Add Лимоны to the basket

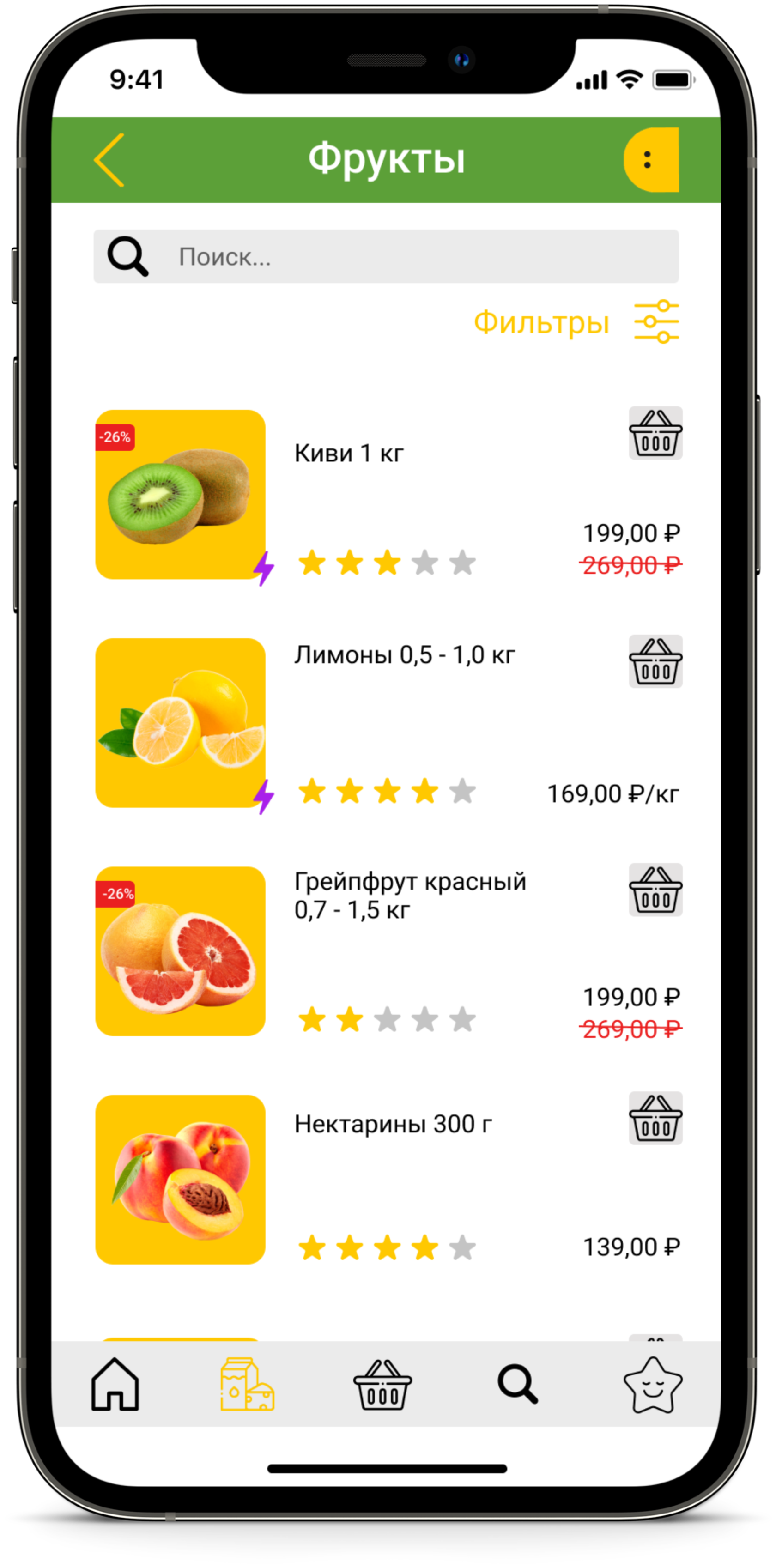point(655,662)
